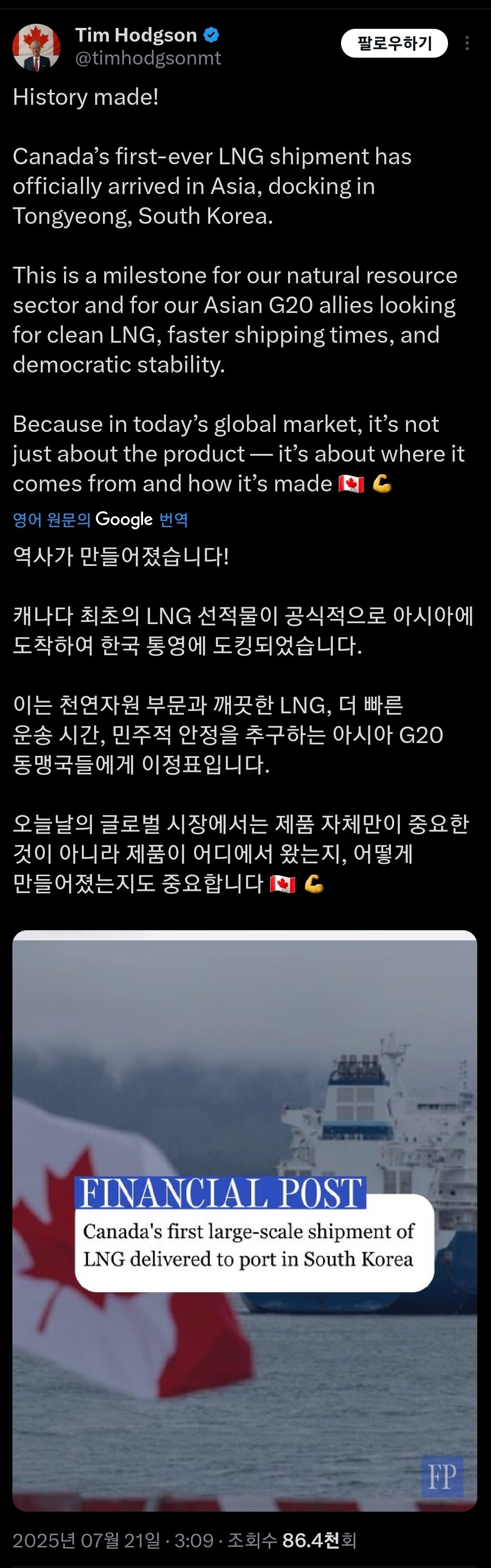This screenshot has height=1568, width=491.
Task: Open the Google translation source link
Action: click(x=101, y=519)
